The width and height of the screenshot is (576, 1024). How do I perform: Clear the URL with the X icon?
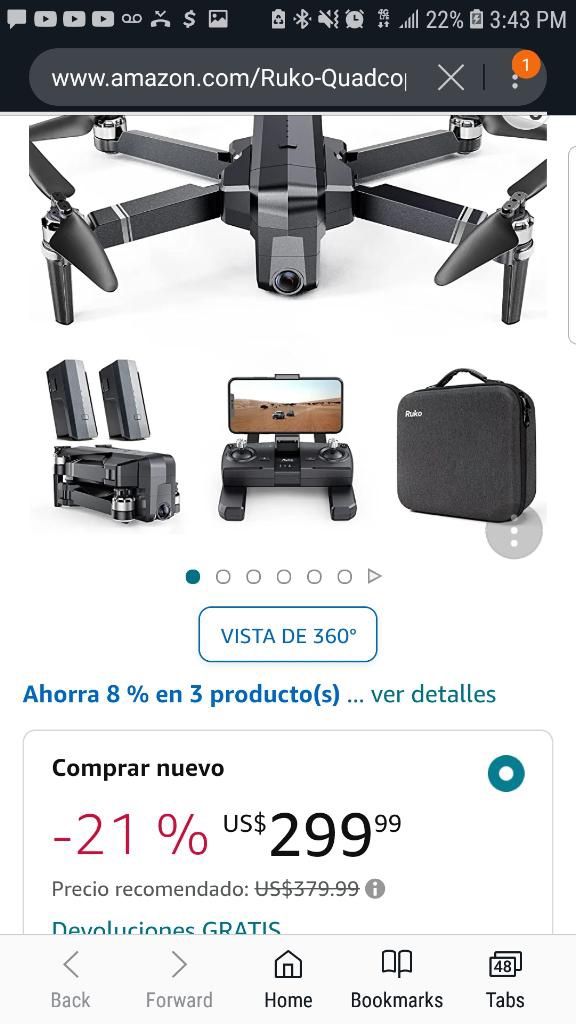(x=451, y=78)
